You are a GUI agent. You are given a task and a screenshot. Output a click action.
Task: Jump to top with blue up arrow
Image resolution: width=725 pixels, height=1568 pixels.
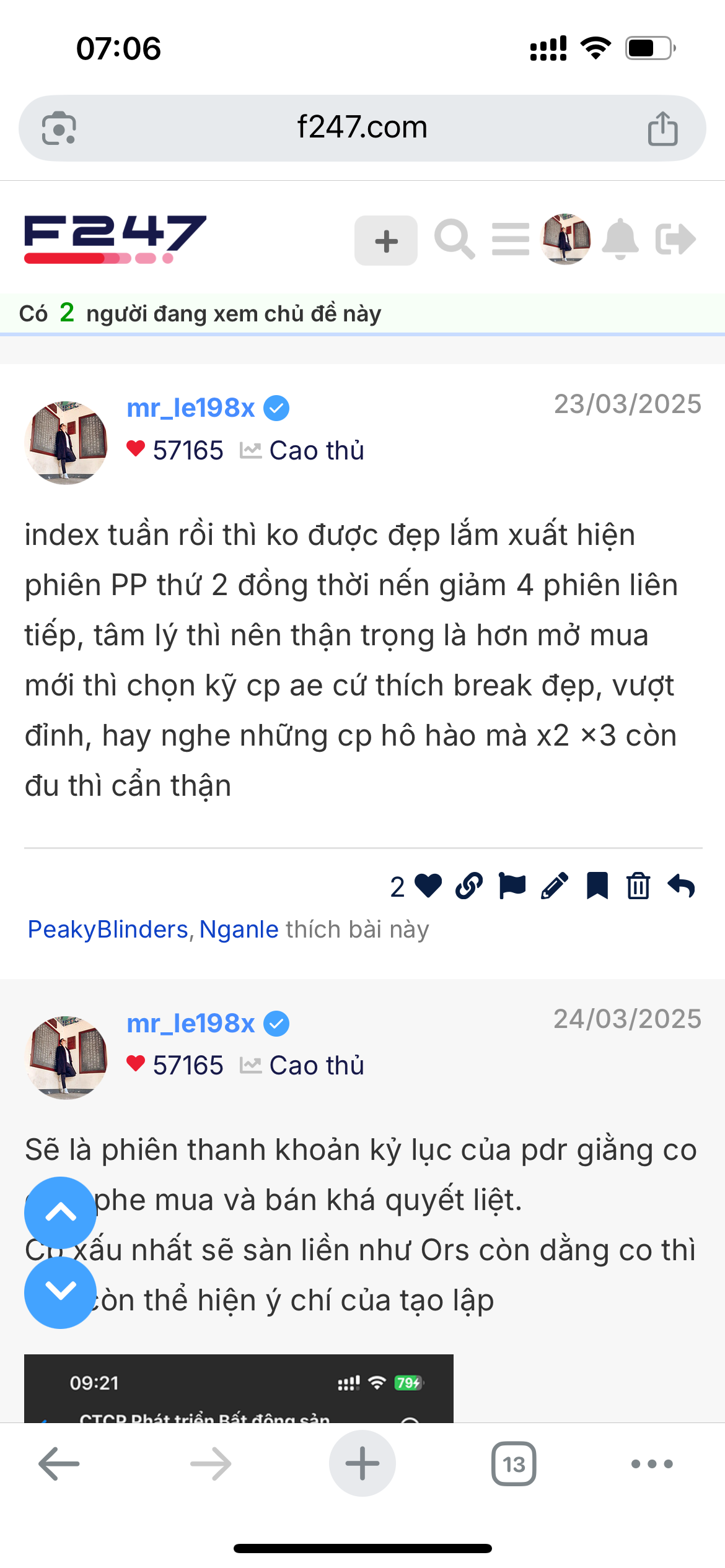pos(60,1213)
